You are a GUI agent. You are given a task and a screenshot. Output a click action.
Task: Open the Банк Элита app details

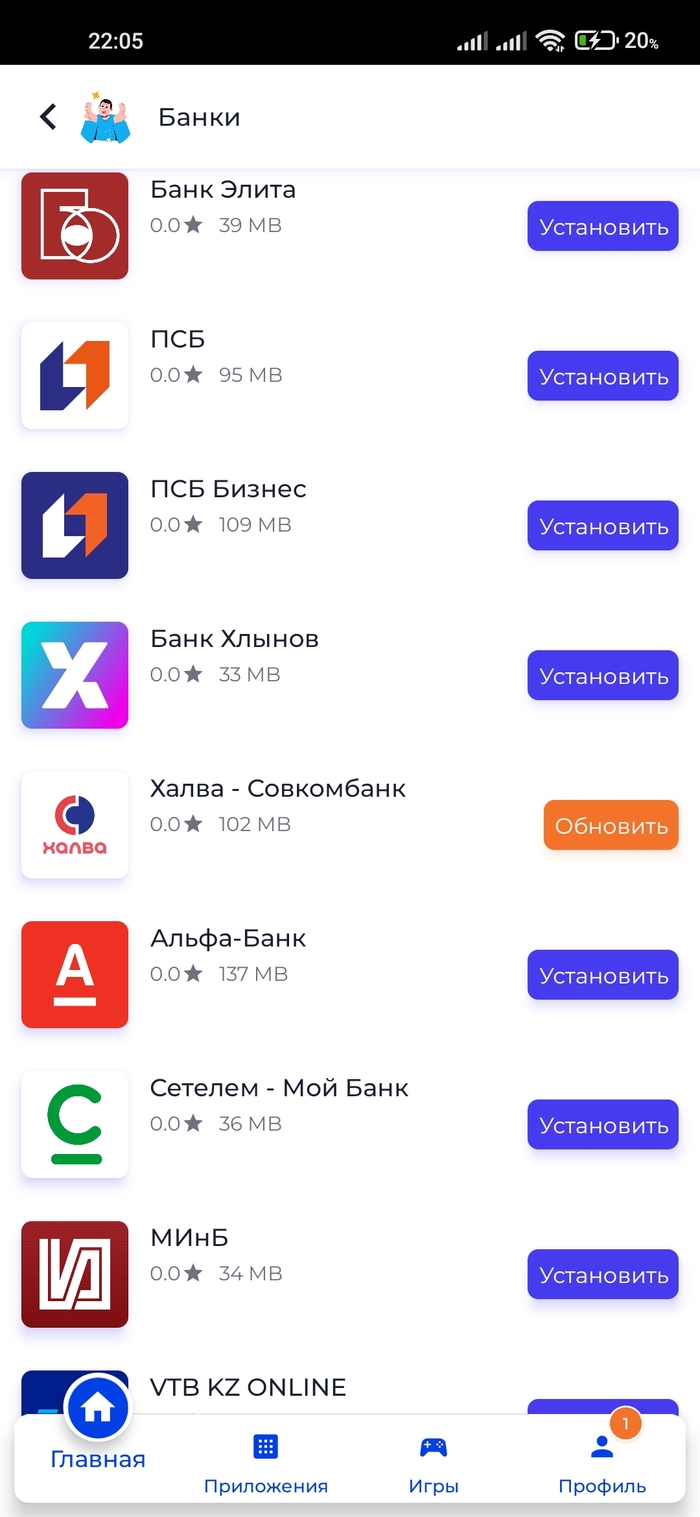pos(222,190)
